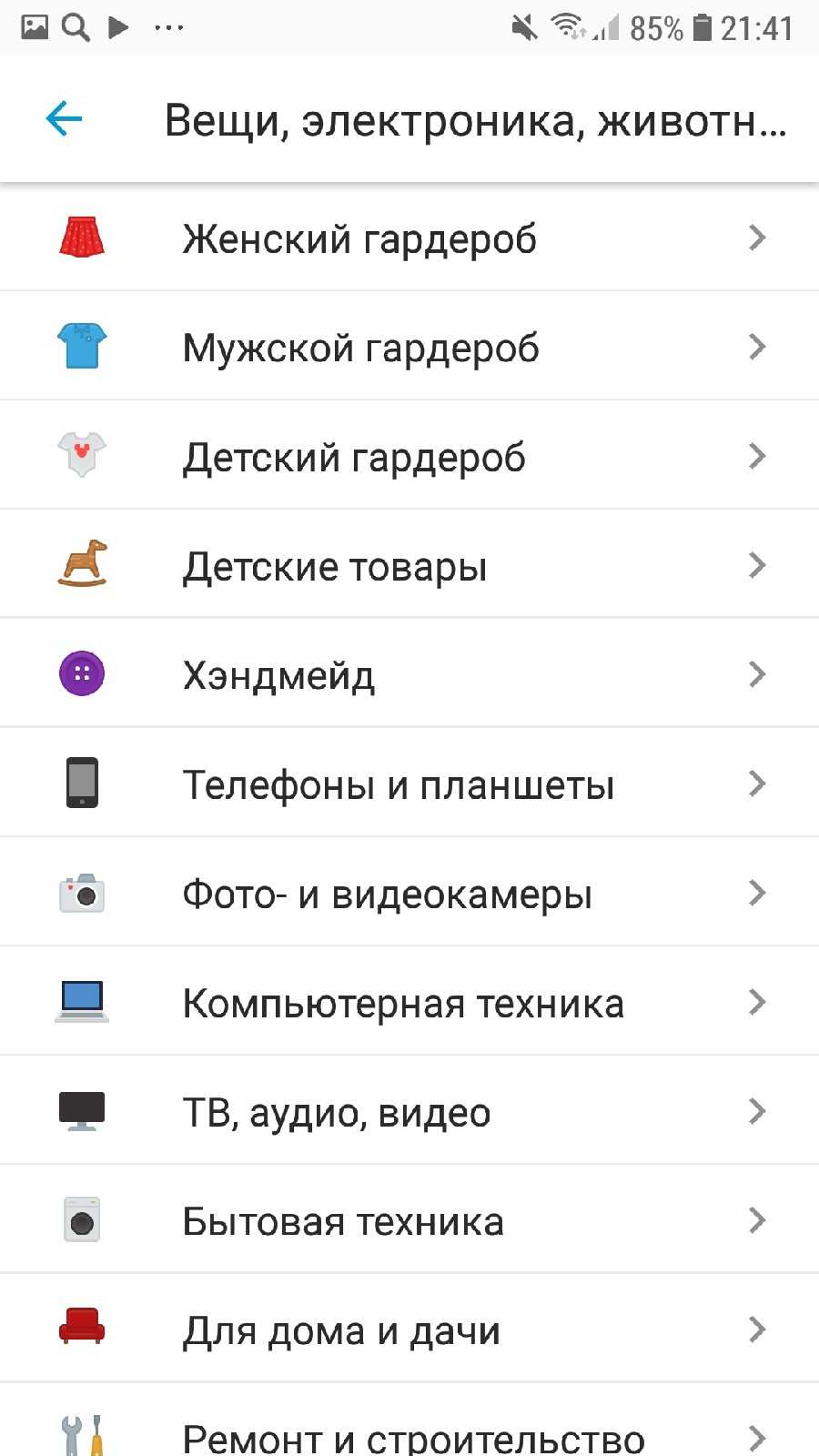Open ТВ, аудио, видео category

click(337, 1112)
